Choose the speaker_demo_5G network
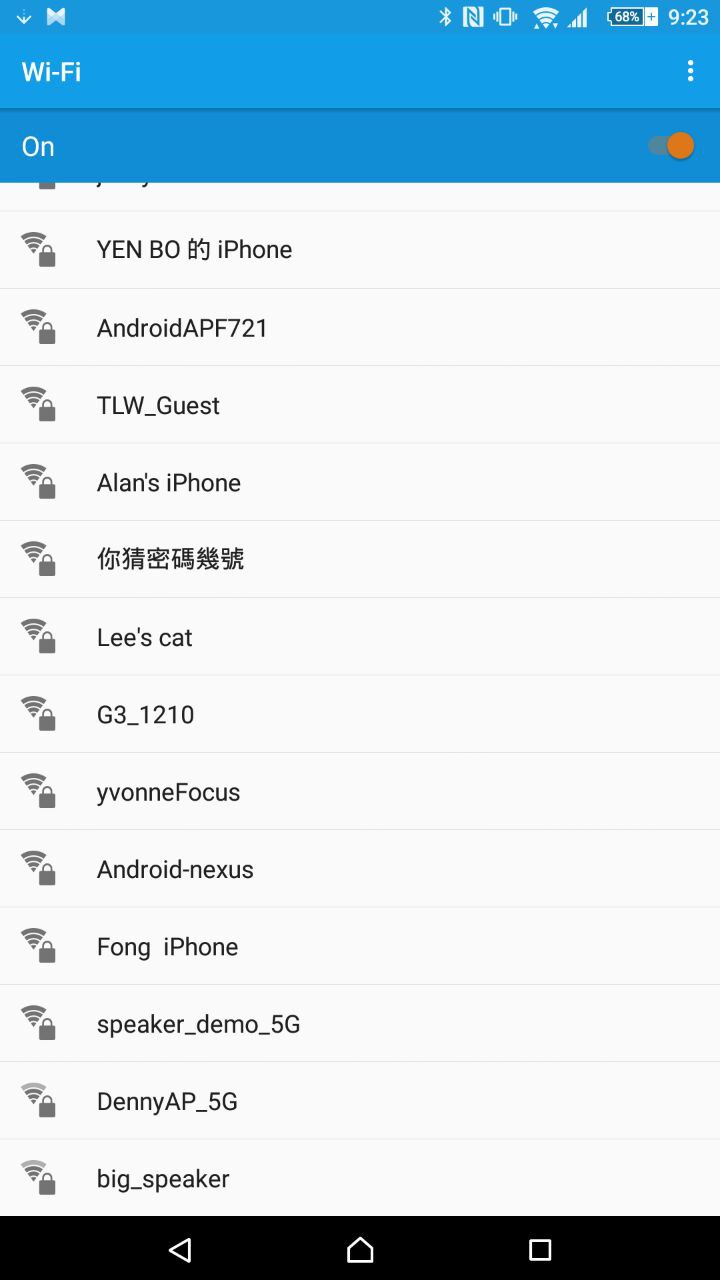This screenshot has width=720, height=1280. (x=198, y=1024)
